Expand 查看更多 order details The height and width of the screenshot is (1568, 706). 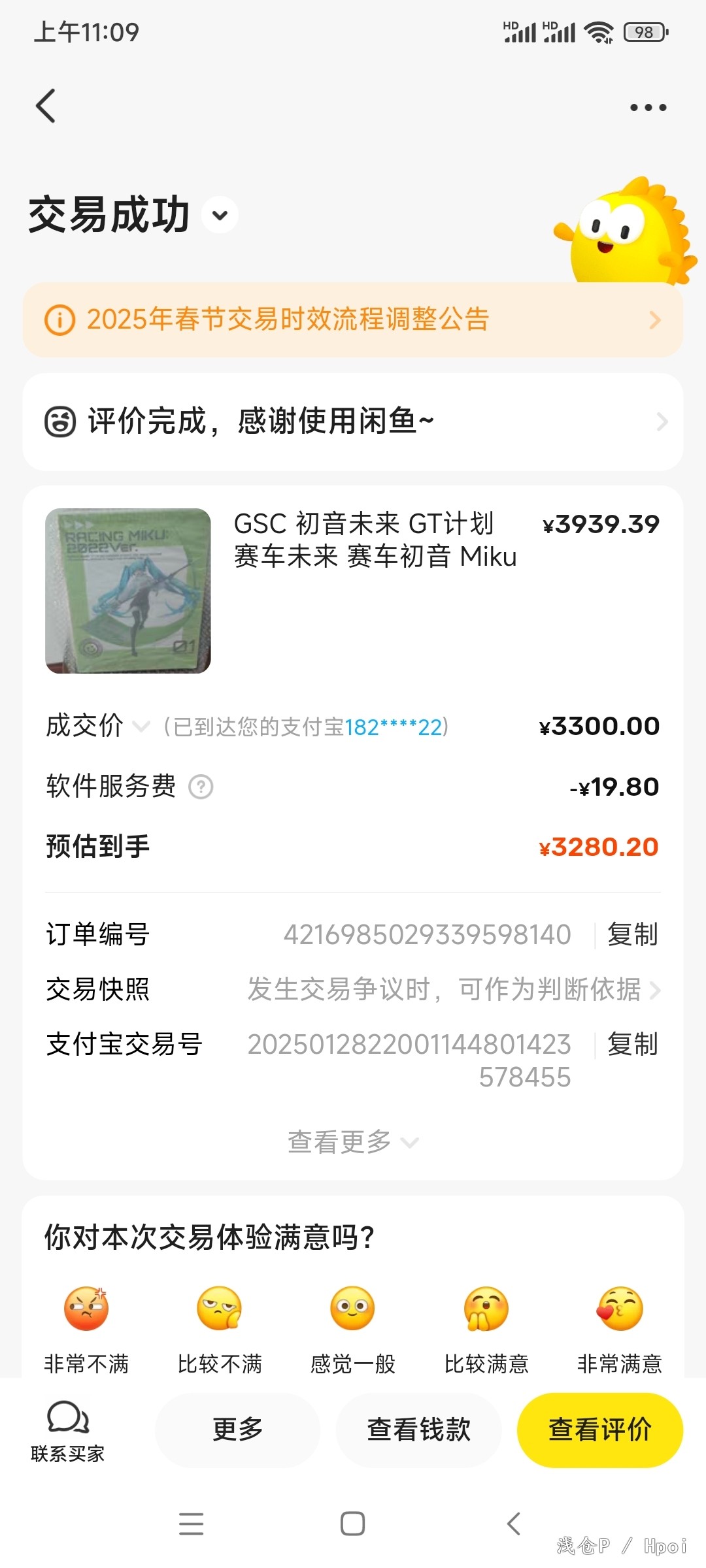click(x=353, y=1142)
